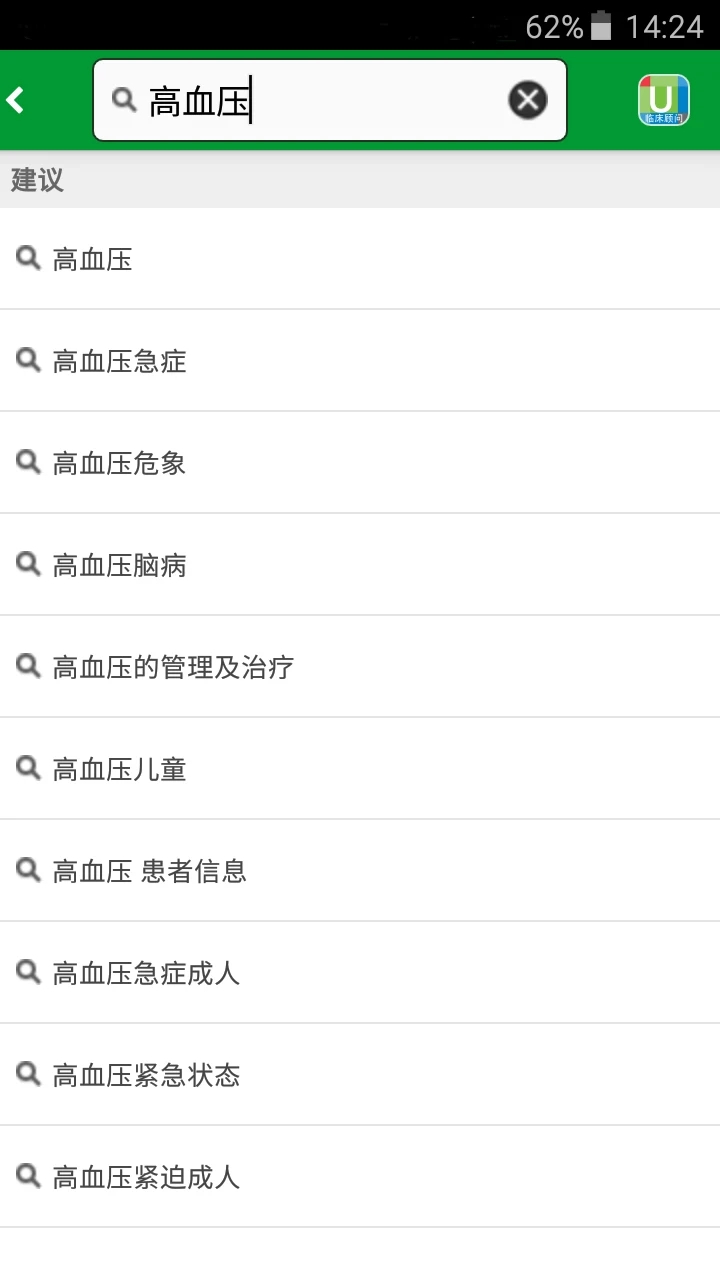The height and width of the screenshot is (1280, 720).
Task: Tap the UpToDate 临床顾问 logo icon
Action: [x=663, y=99]
